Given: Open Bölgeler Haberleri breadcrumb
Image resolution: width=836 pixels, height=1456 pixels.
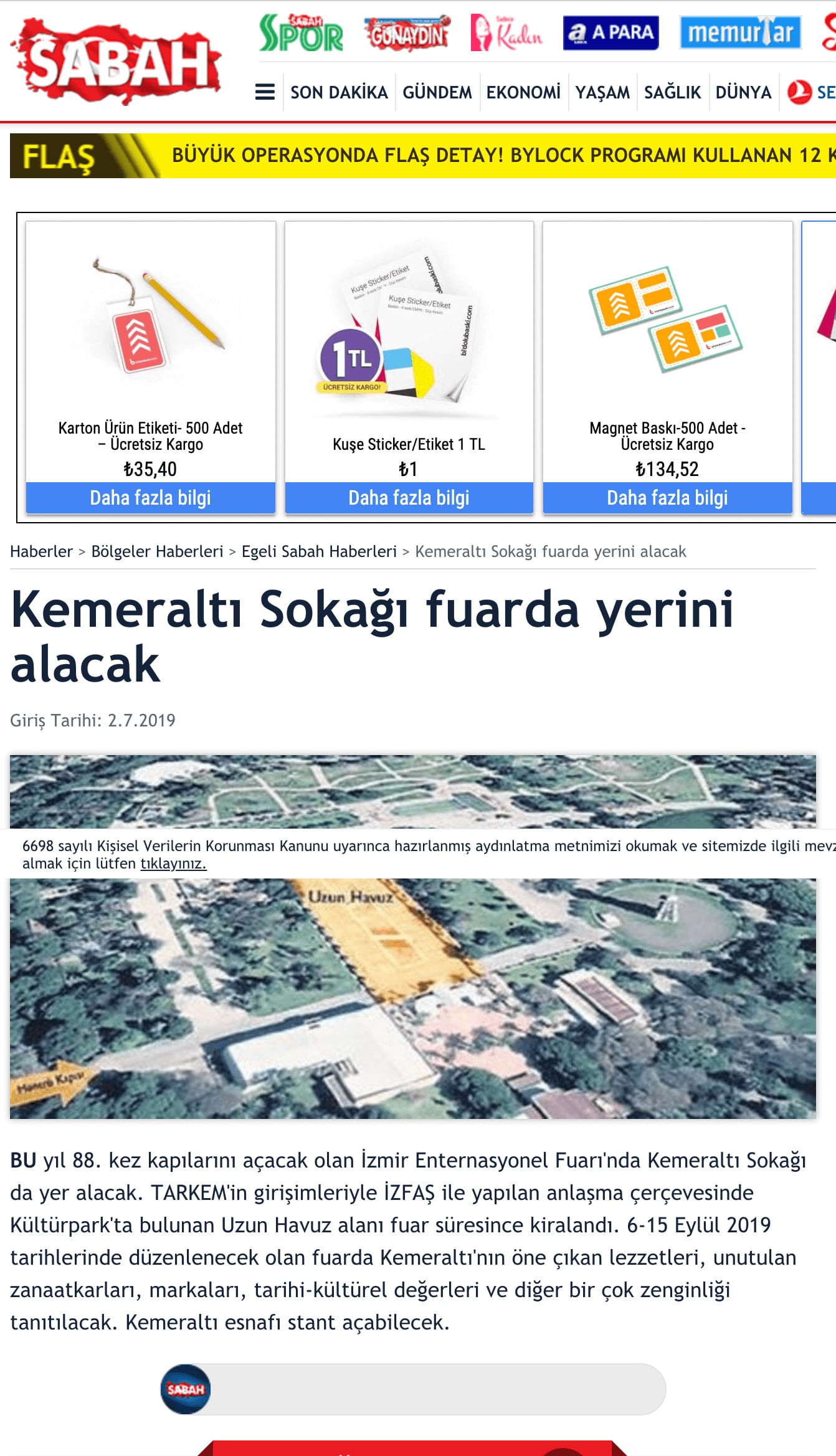Looking at the screenshot, I should click(x=157, y=551).
